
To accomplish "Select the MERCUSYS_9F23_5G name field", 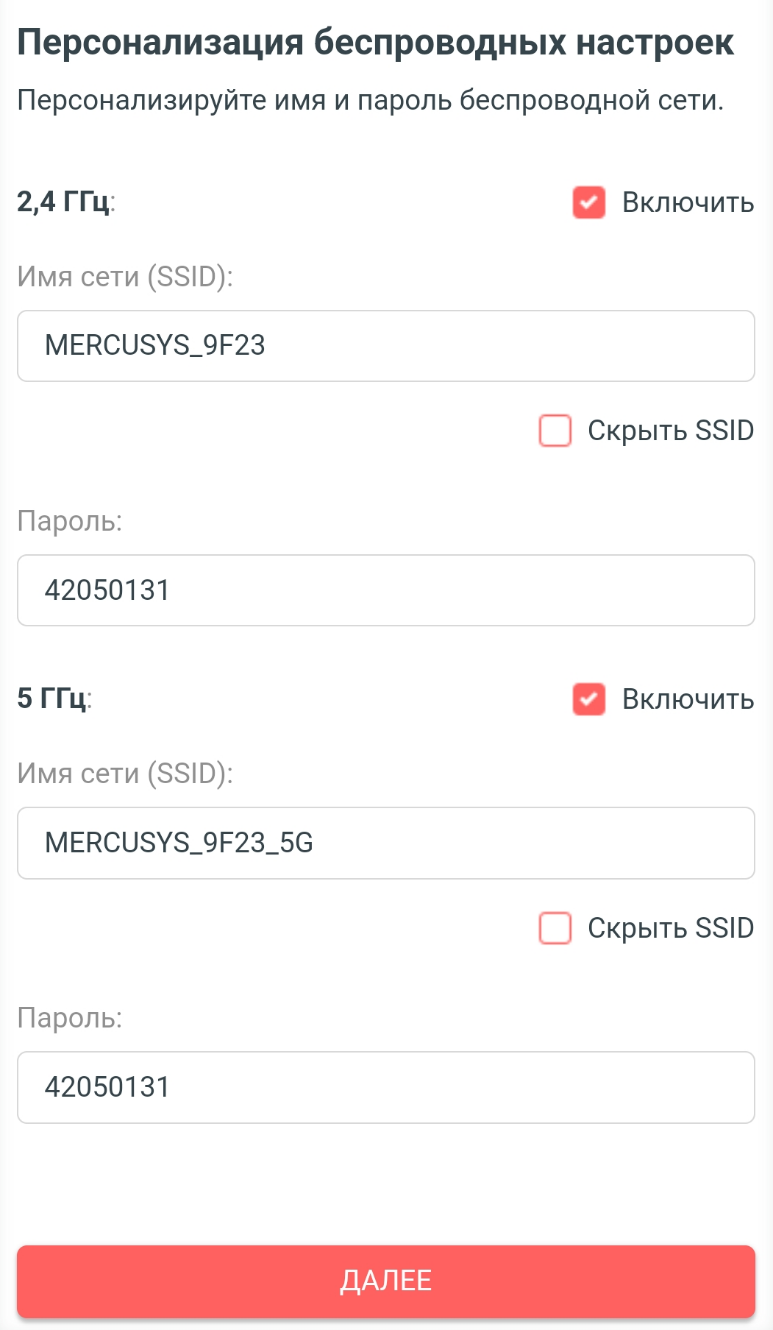I will (386, 843).
